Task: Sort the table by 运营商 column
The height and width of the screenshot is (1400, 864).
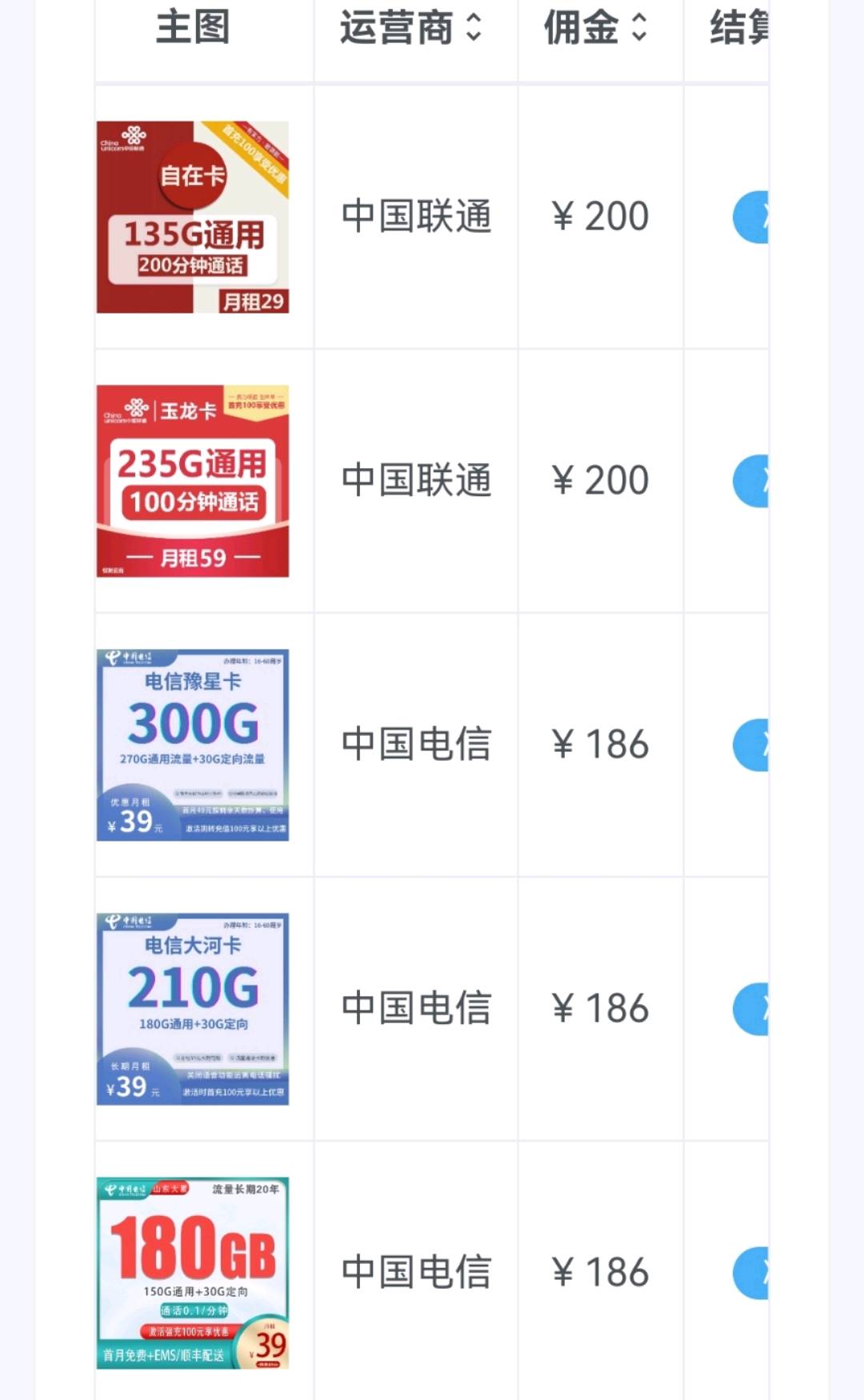Action: tap(474, 27)
